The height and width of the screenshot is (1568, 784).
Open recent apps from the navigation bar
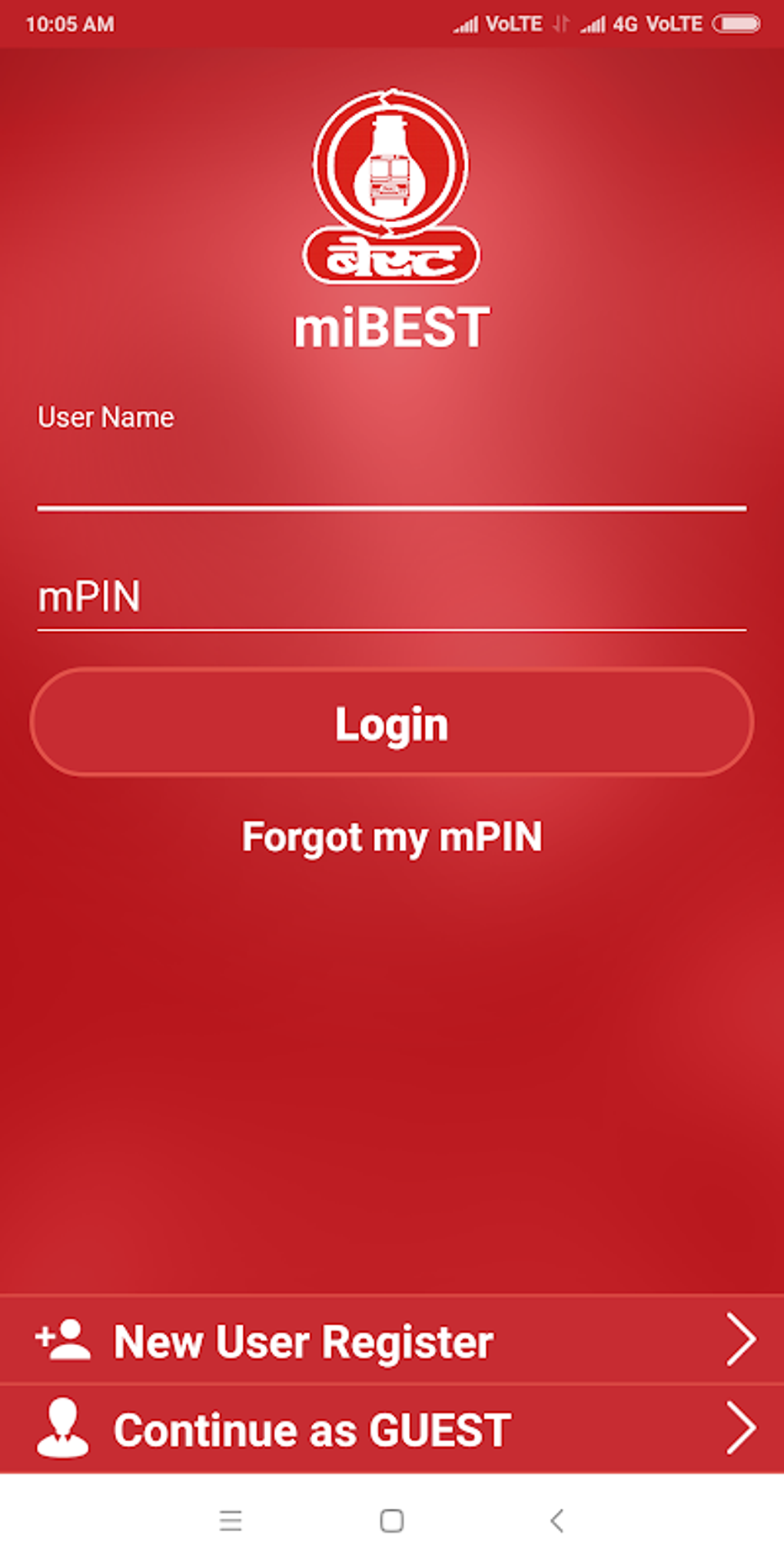(x=231, y=1521)
